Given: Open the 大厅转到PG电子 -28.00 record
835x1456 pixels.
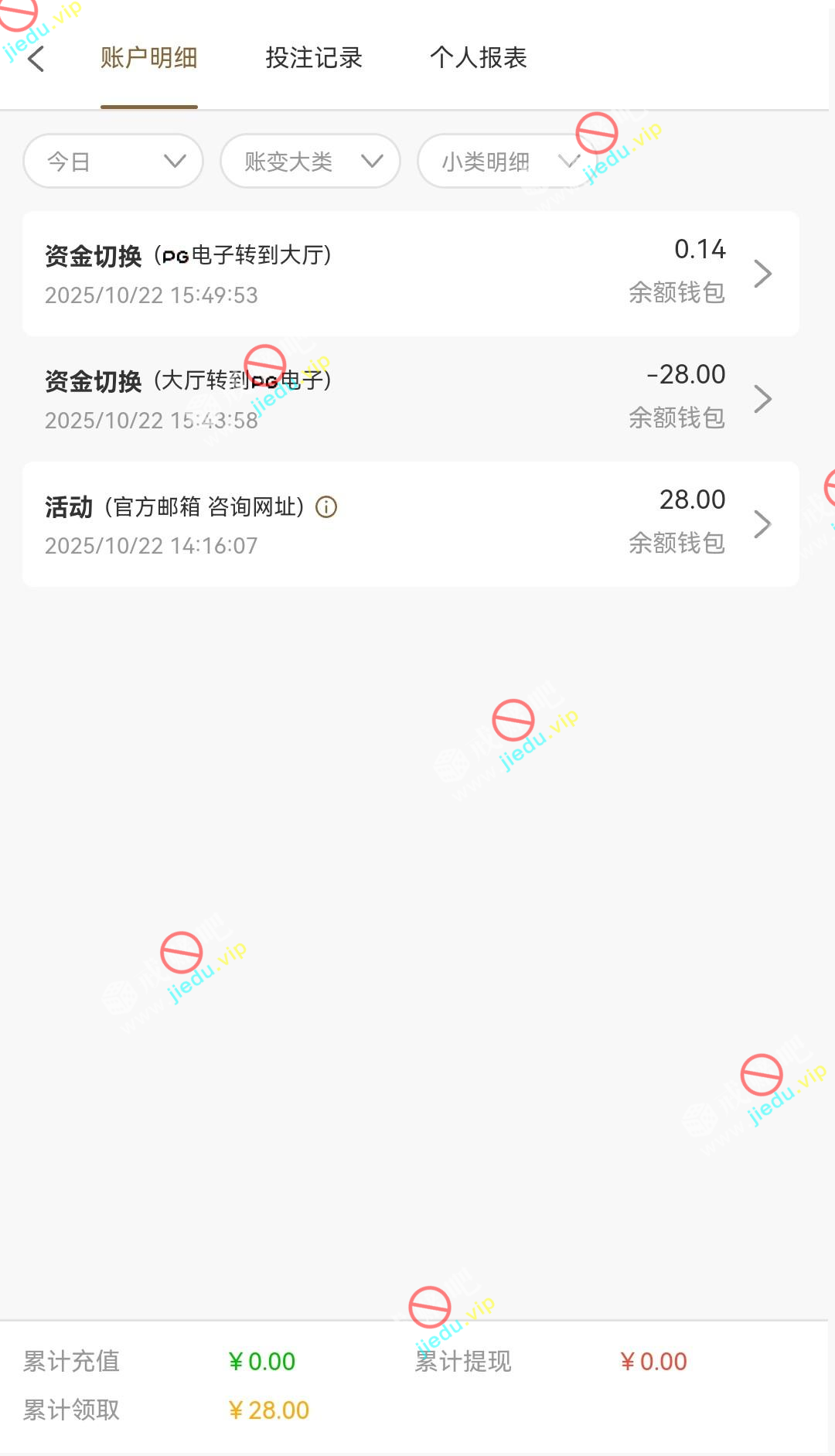Looking at the screenshot, I should point(411,399).
